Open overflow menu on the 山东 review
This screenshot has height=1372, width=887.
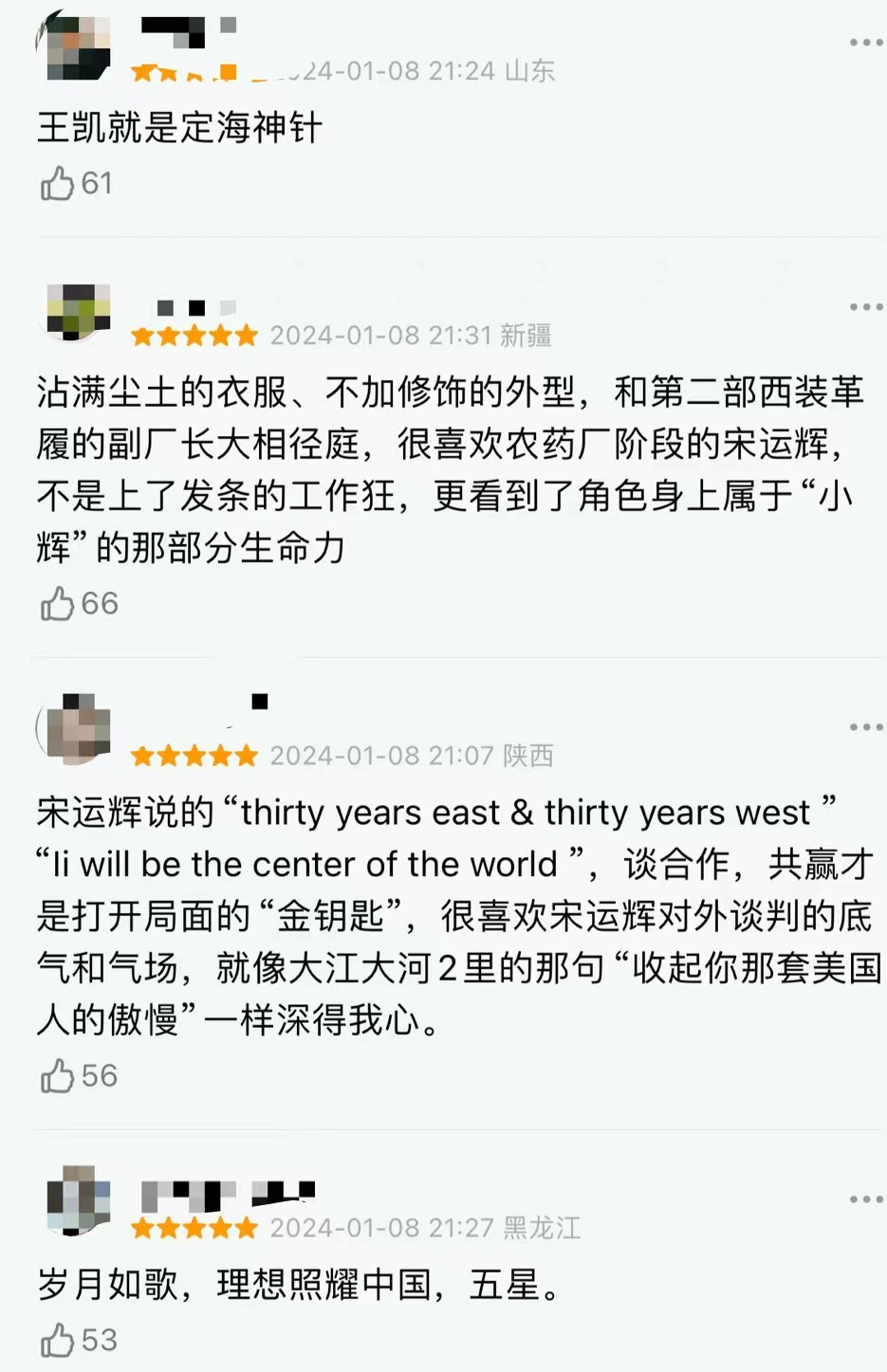[x=865, y=43]
